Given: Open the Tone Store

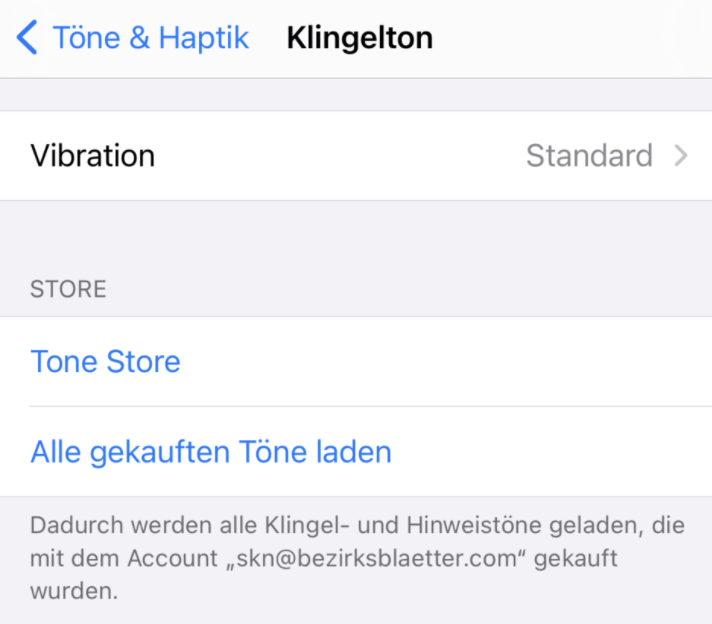Looking at the screenshot, I should [x=106, y=362].
